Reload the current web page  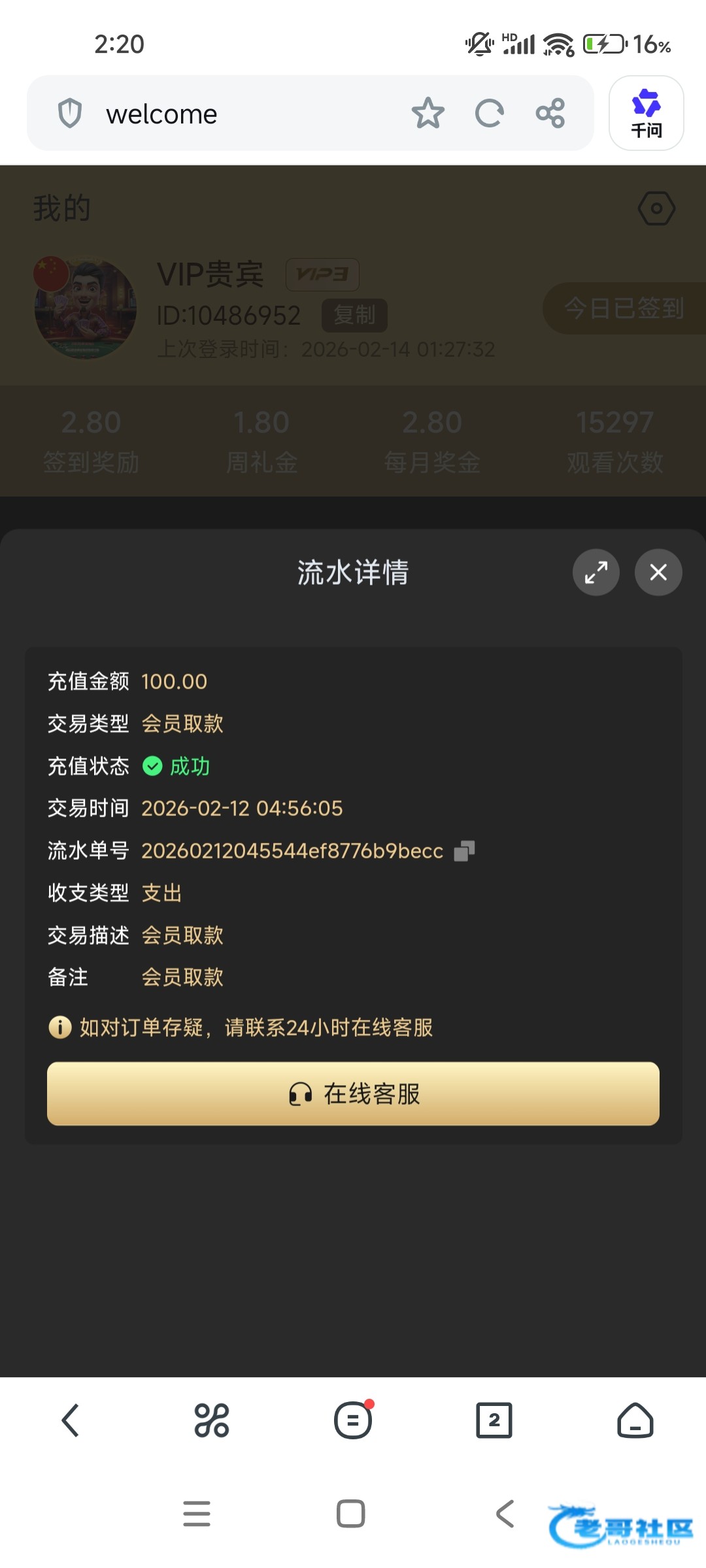[489, 114]
